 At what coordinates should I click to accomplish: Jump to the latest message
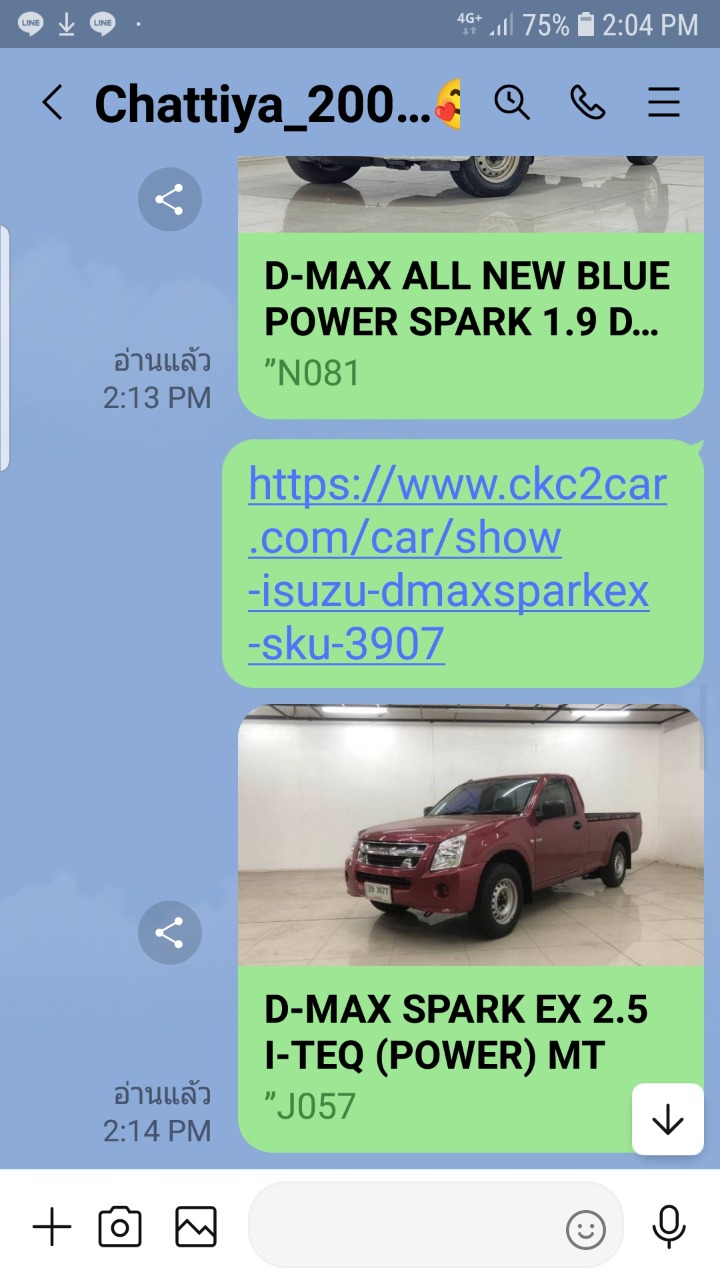(667, 1120)
